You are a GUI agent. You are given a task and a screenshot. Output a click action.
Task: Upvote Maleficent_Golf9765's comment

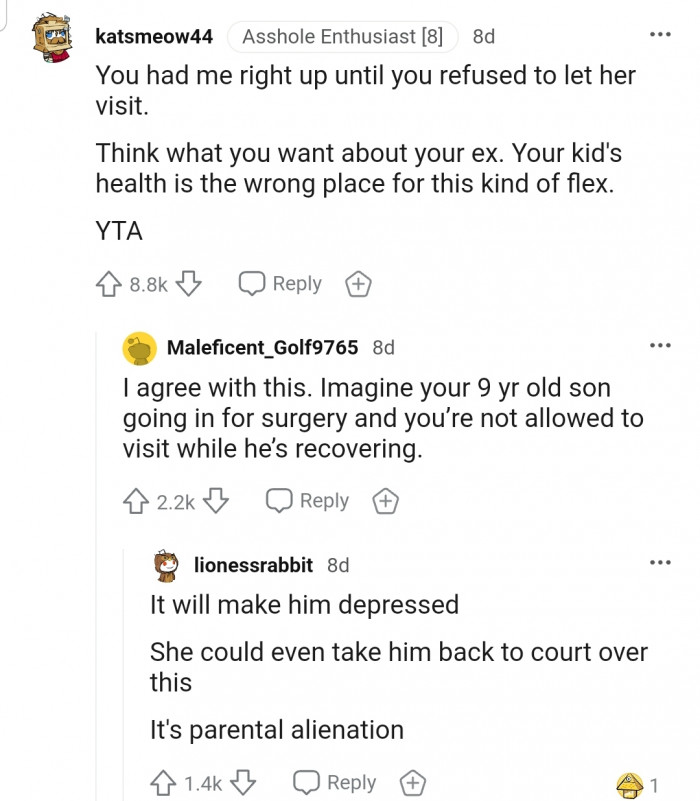[x=135, y=501]
